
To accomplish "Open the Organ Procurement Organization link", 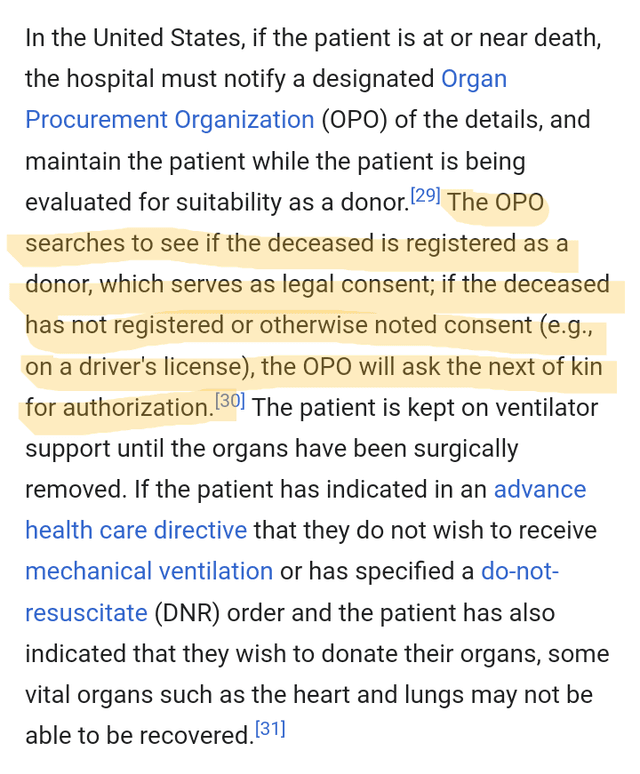I will click(169, 120).
